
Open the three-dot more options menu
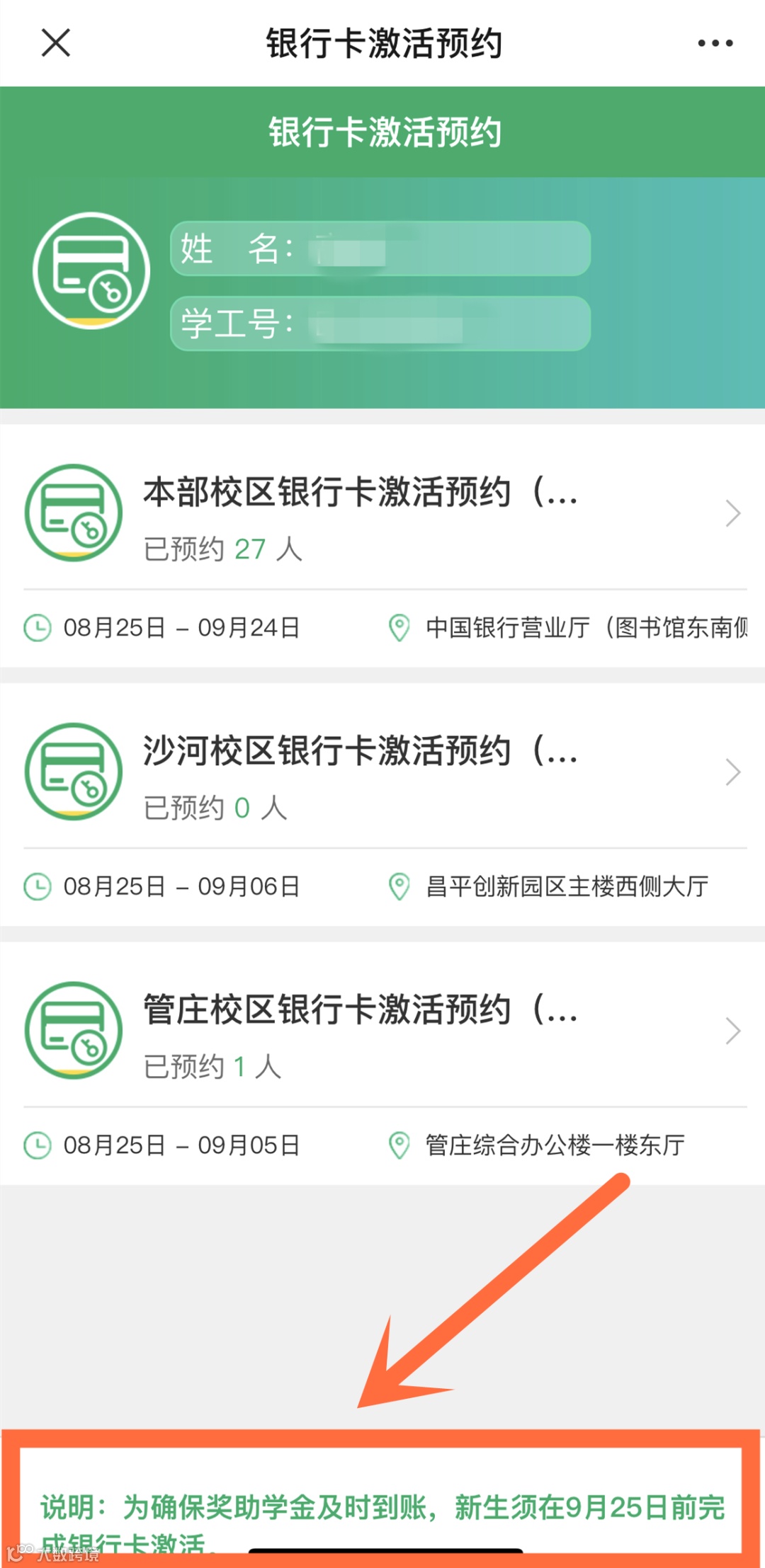(715, 43)
